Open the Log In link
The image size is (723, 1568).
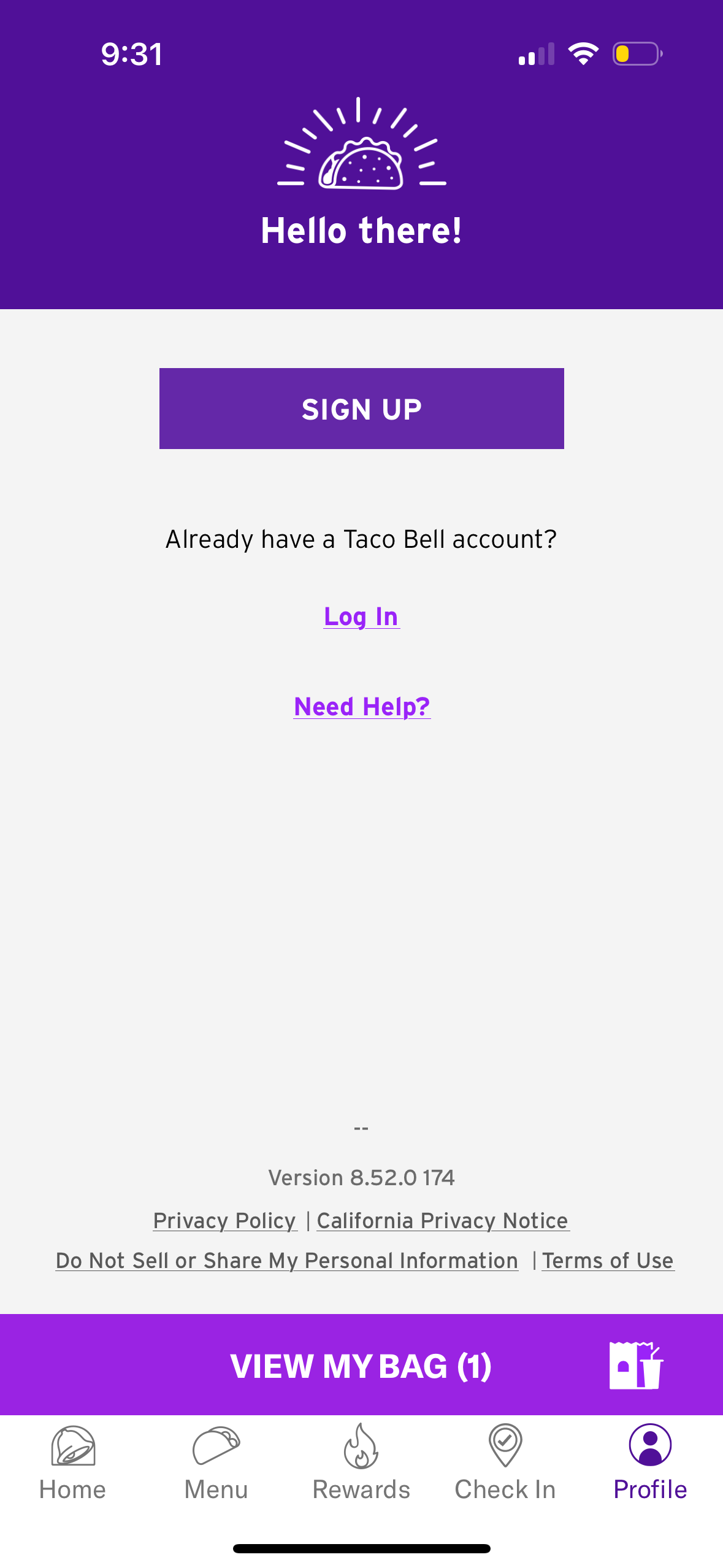(361, 617)
